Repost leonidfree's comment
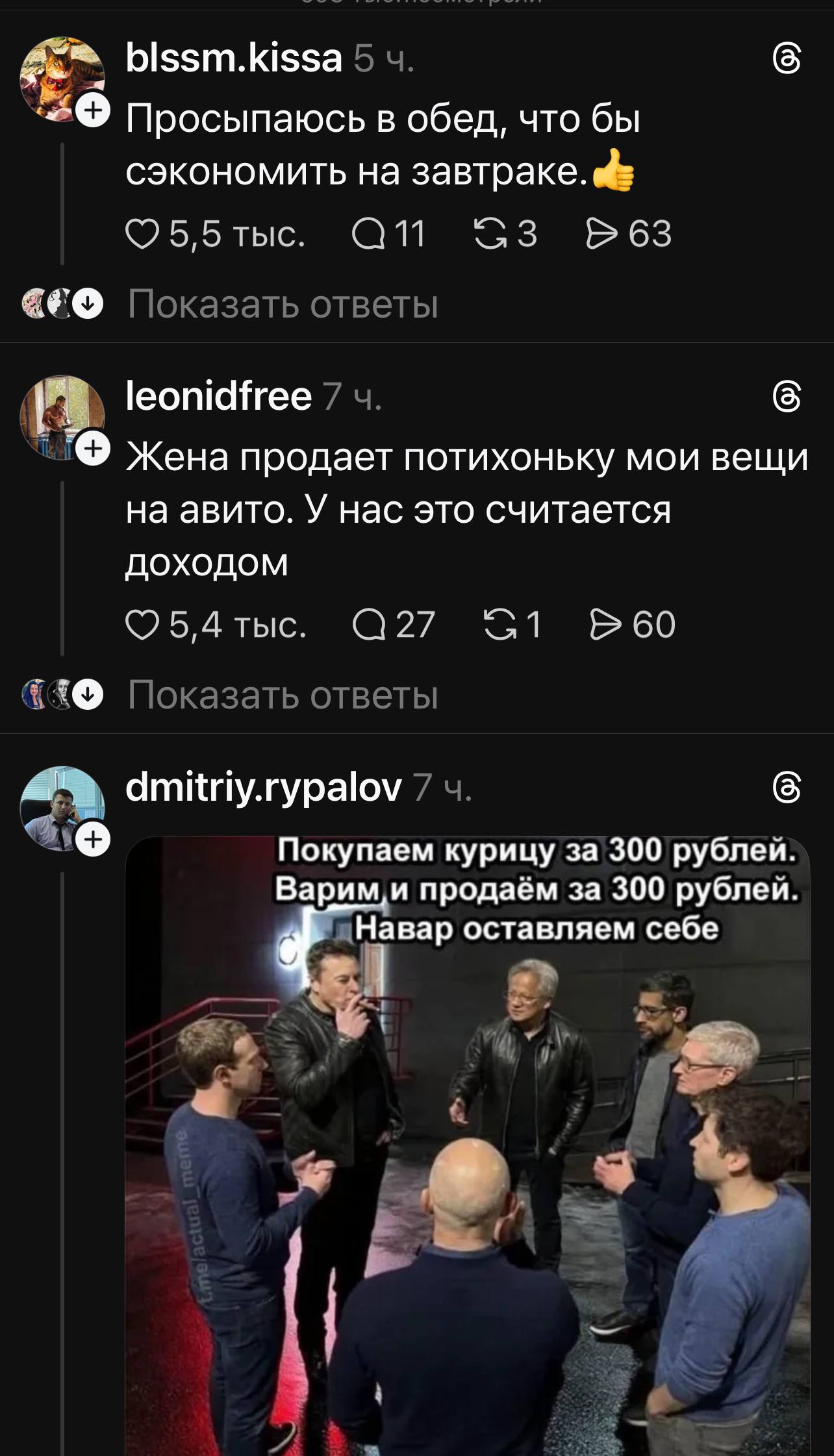 click(x=499, y=625)
